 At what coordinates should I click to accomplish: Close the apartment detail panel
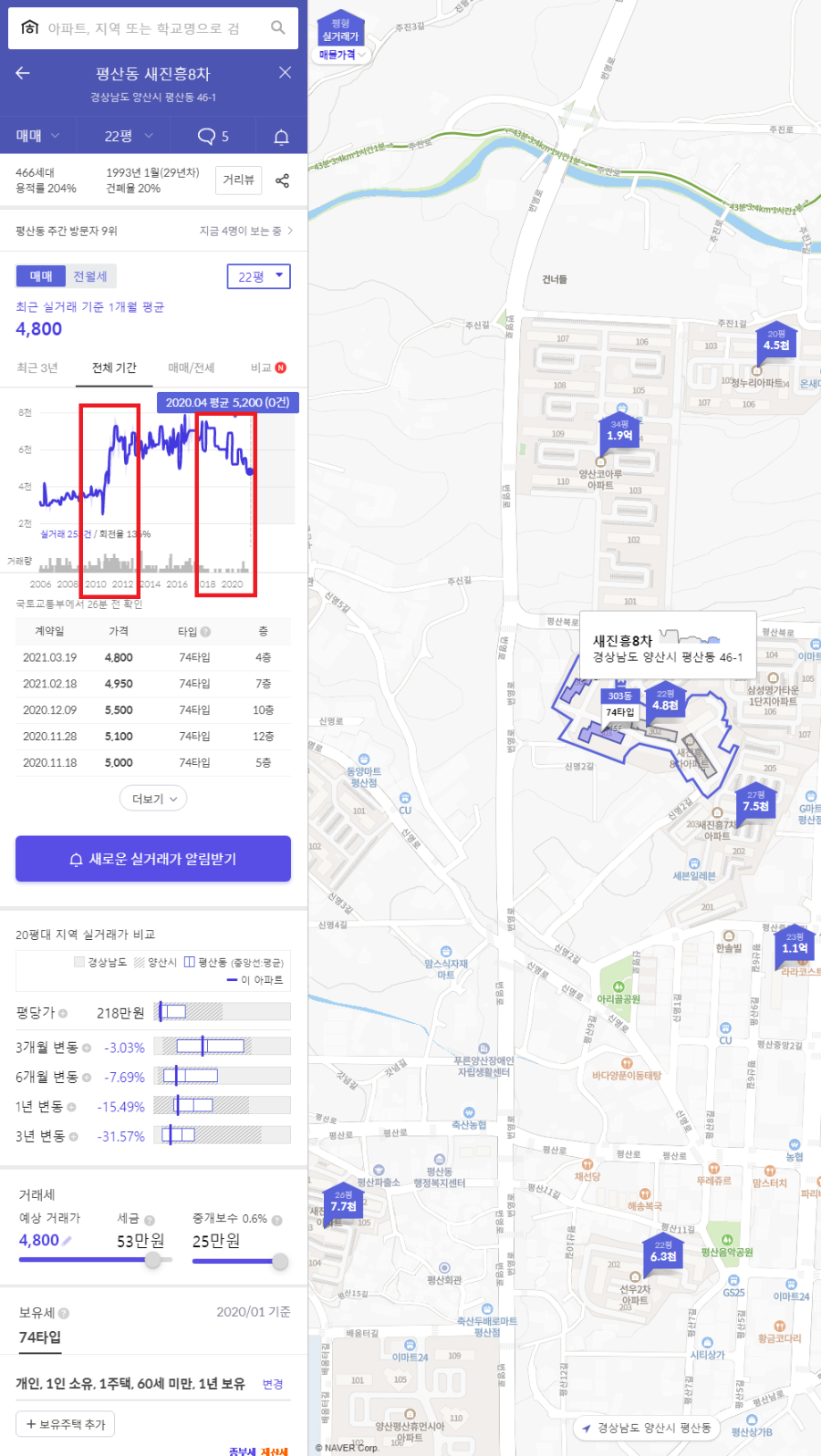tap(285, 73)
